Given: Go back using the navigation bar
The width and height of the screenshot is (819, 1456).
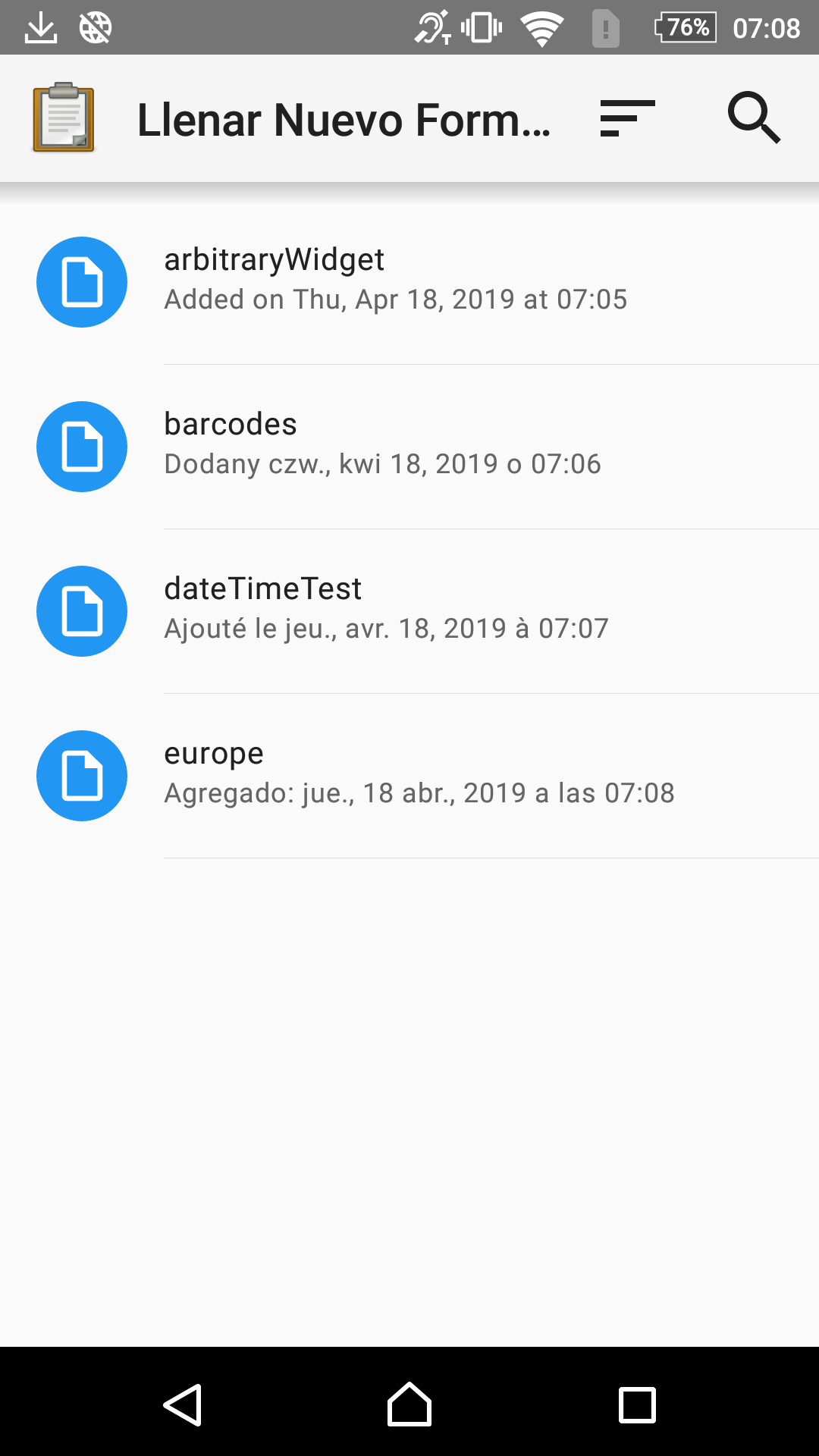Looking at the screenshot, I should (183, 1404).
